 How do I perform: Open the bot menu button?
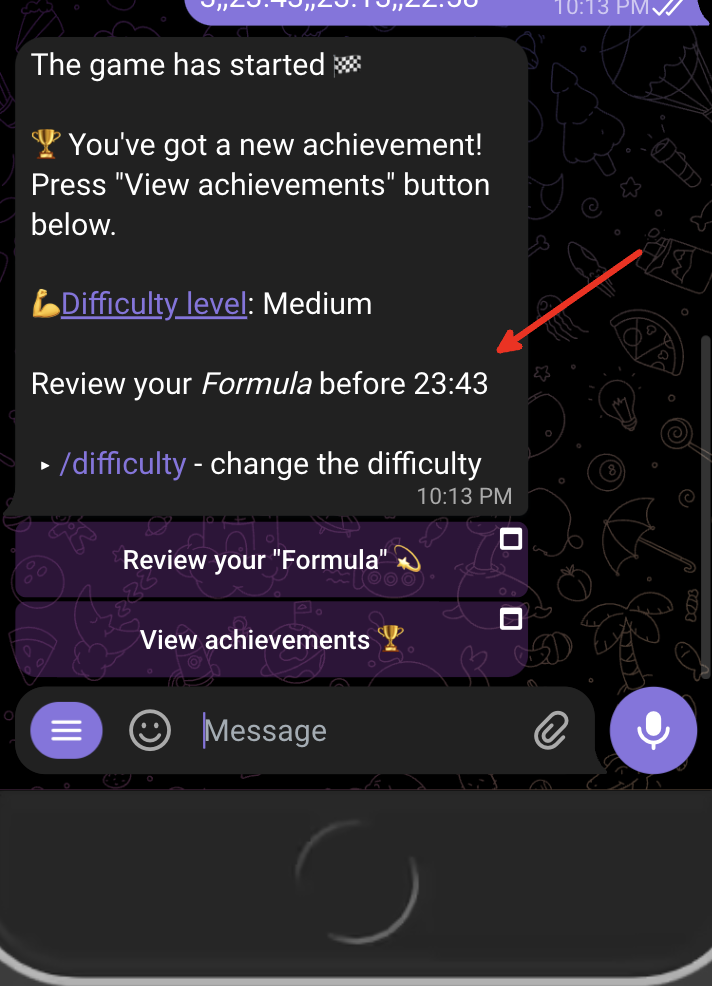66,731
